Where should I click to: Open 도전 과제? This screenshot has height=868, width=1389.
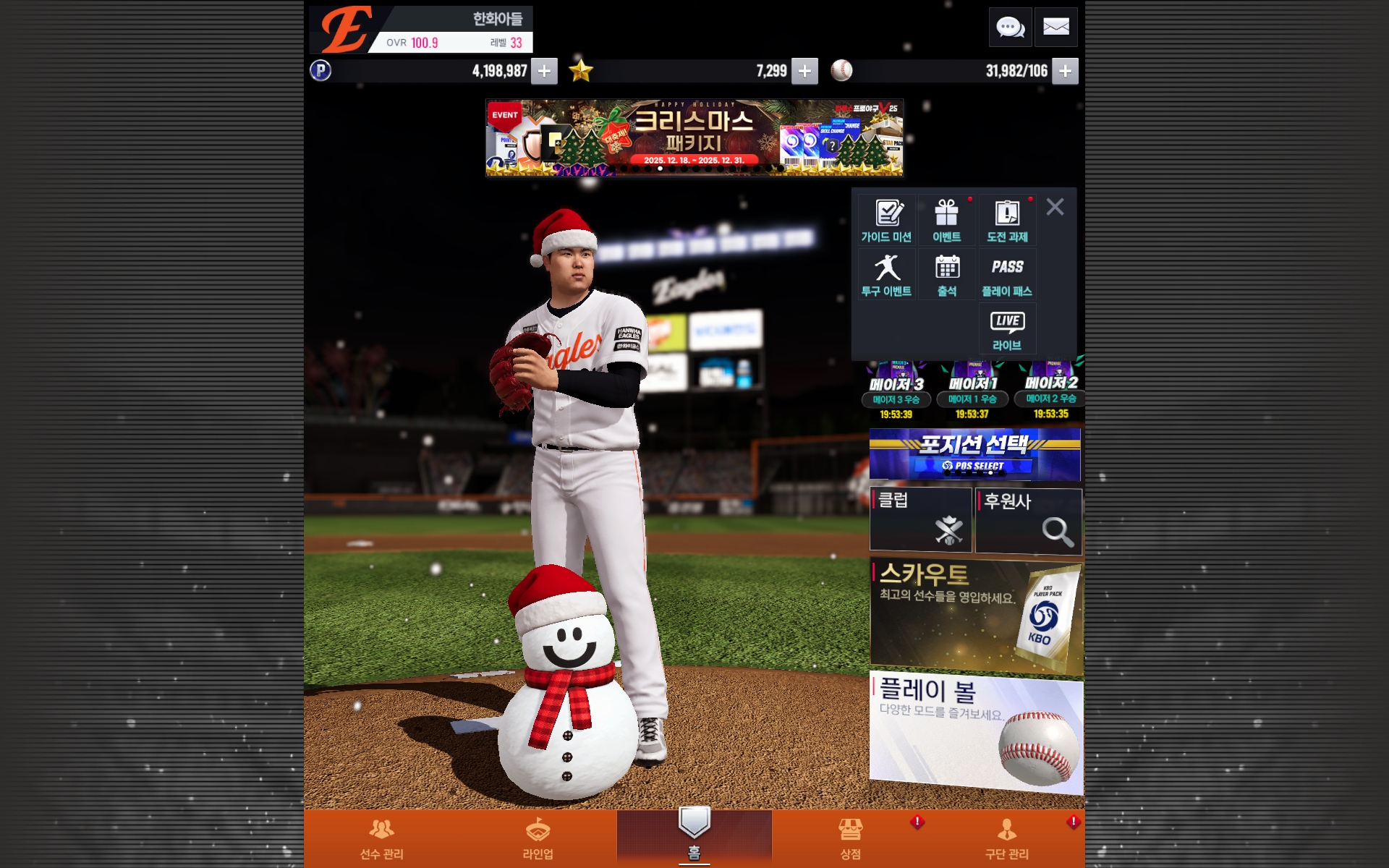(1007, 221)
